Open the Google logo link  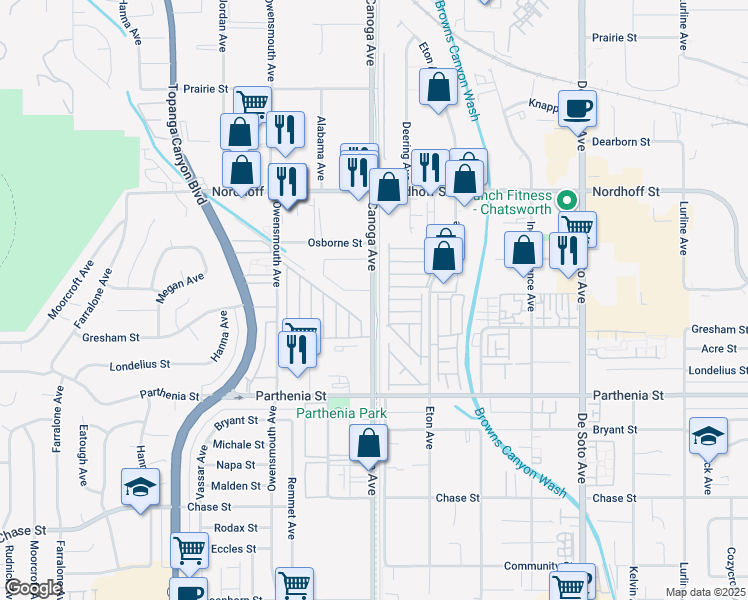[32, 588]
